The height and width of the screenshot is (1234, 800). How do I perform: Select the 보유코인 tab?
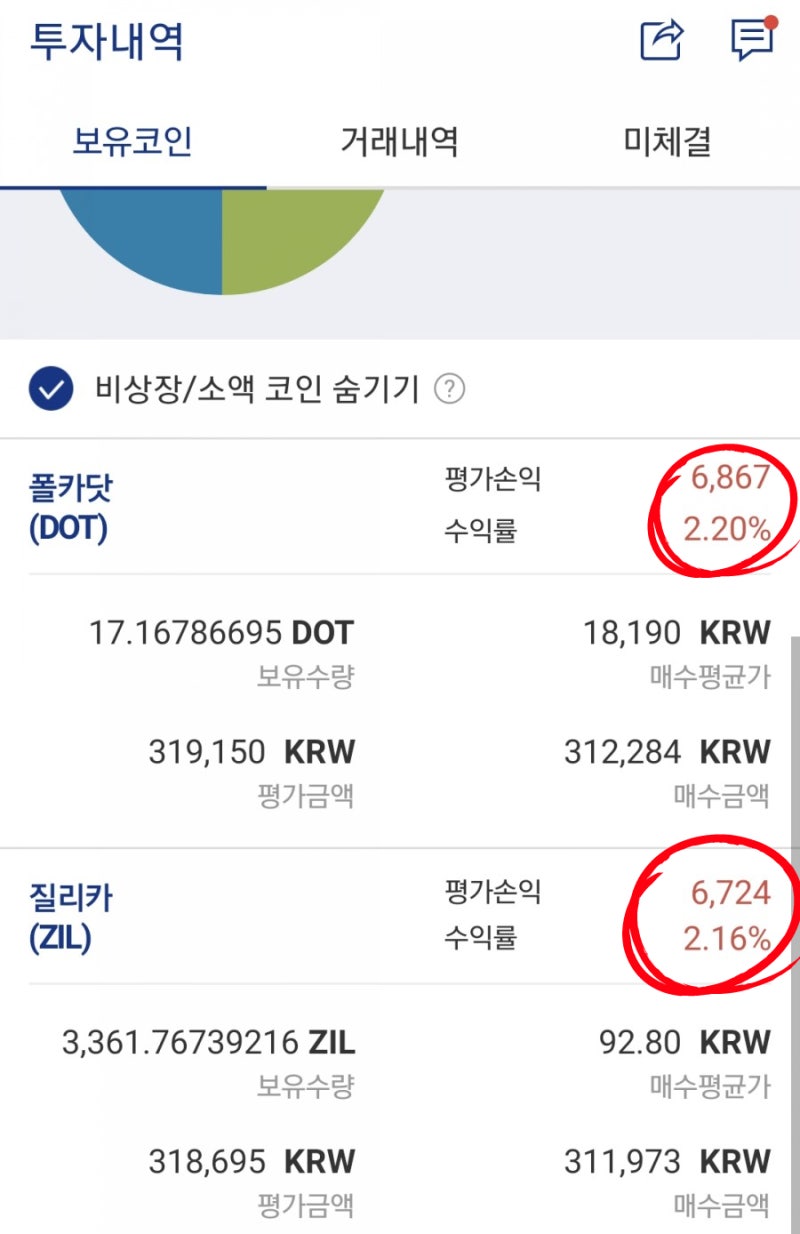point(133,142)
